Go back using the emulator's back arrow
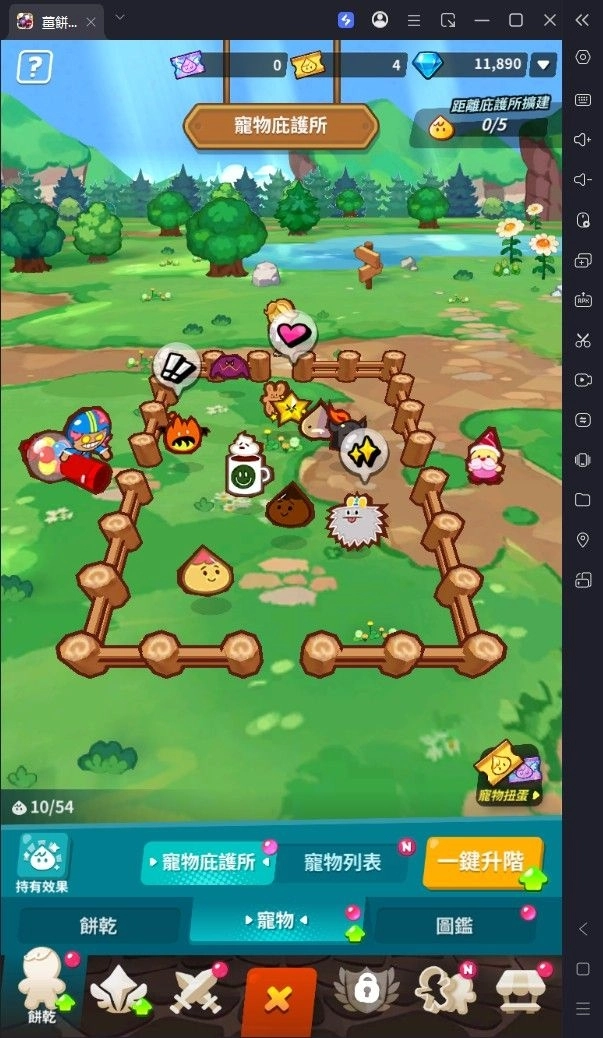The width and height of the screenshot is (603, 1038). tap(582, 929)
